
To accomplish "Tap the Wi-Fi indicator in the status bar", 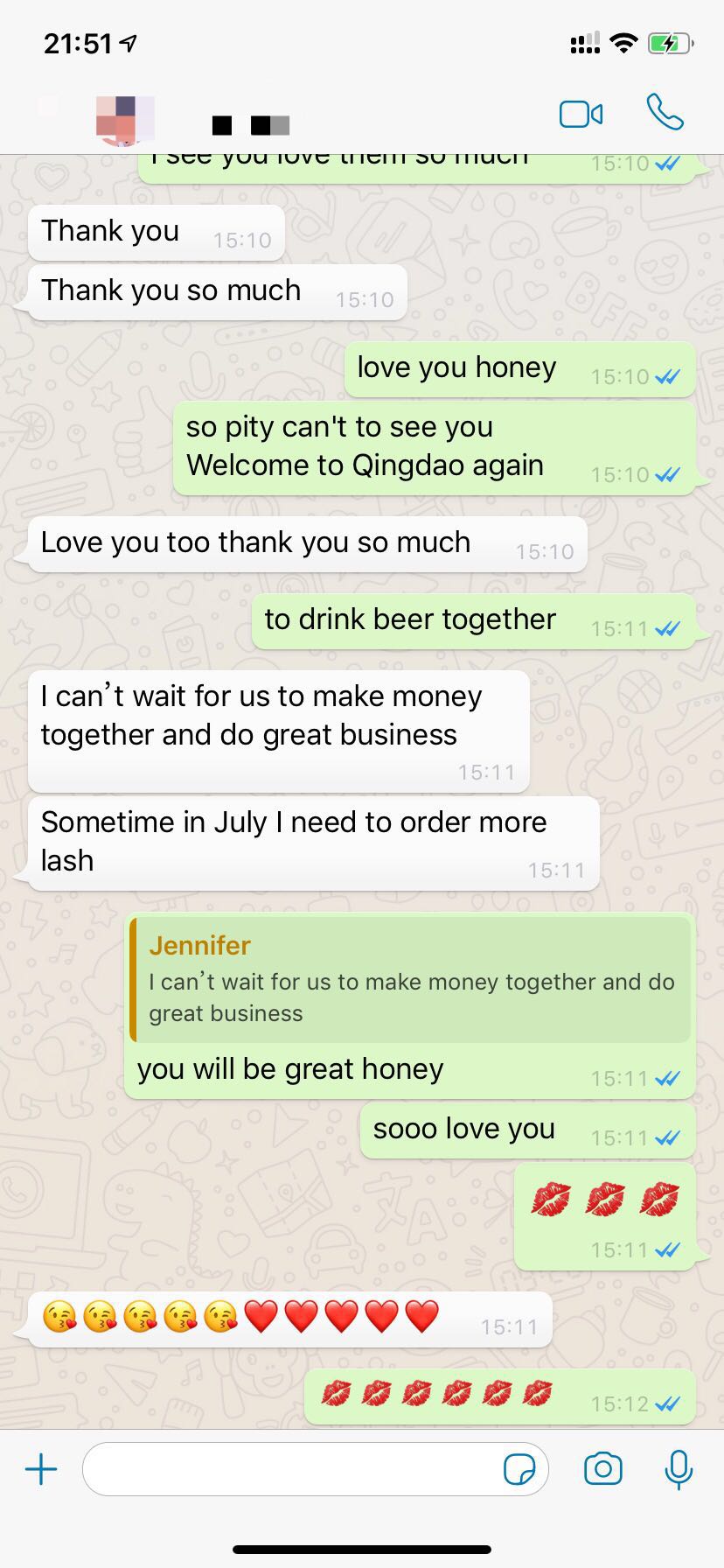I will tap(623, 41).
